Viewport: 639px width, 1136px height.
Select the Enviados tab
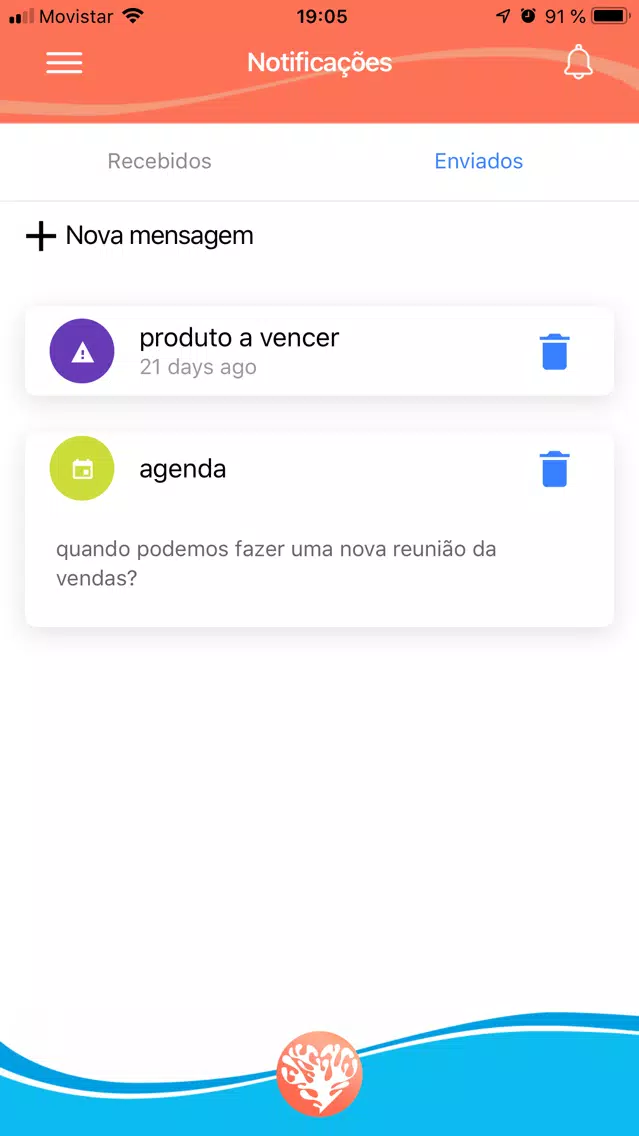click(479, 161)
